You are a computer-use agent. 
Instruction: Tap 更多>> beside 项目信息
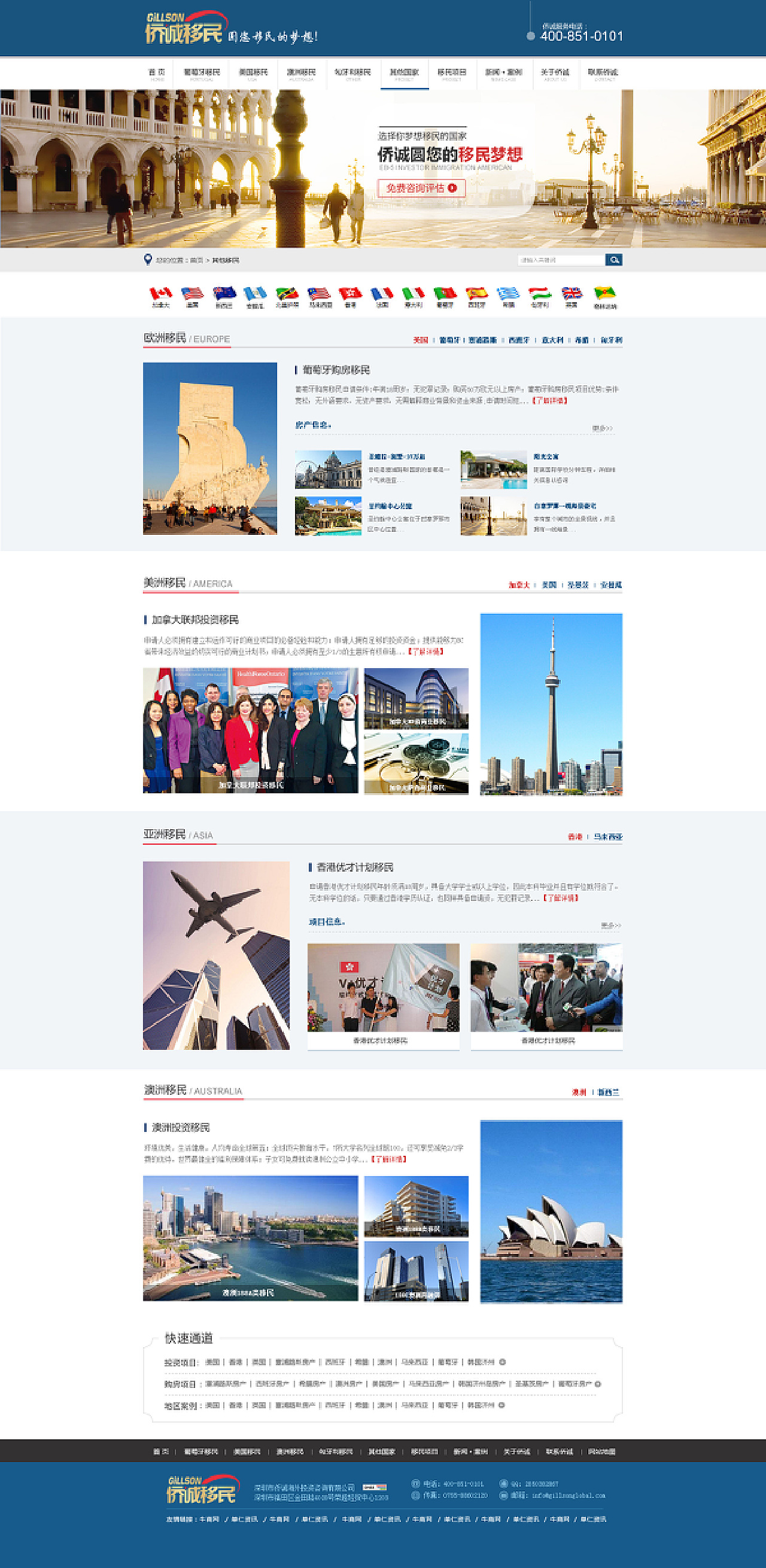610,925
